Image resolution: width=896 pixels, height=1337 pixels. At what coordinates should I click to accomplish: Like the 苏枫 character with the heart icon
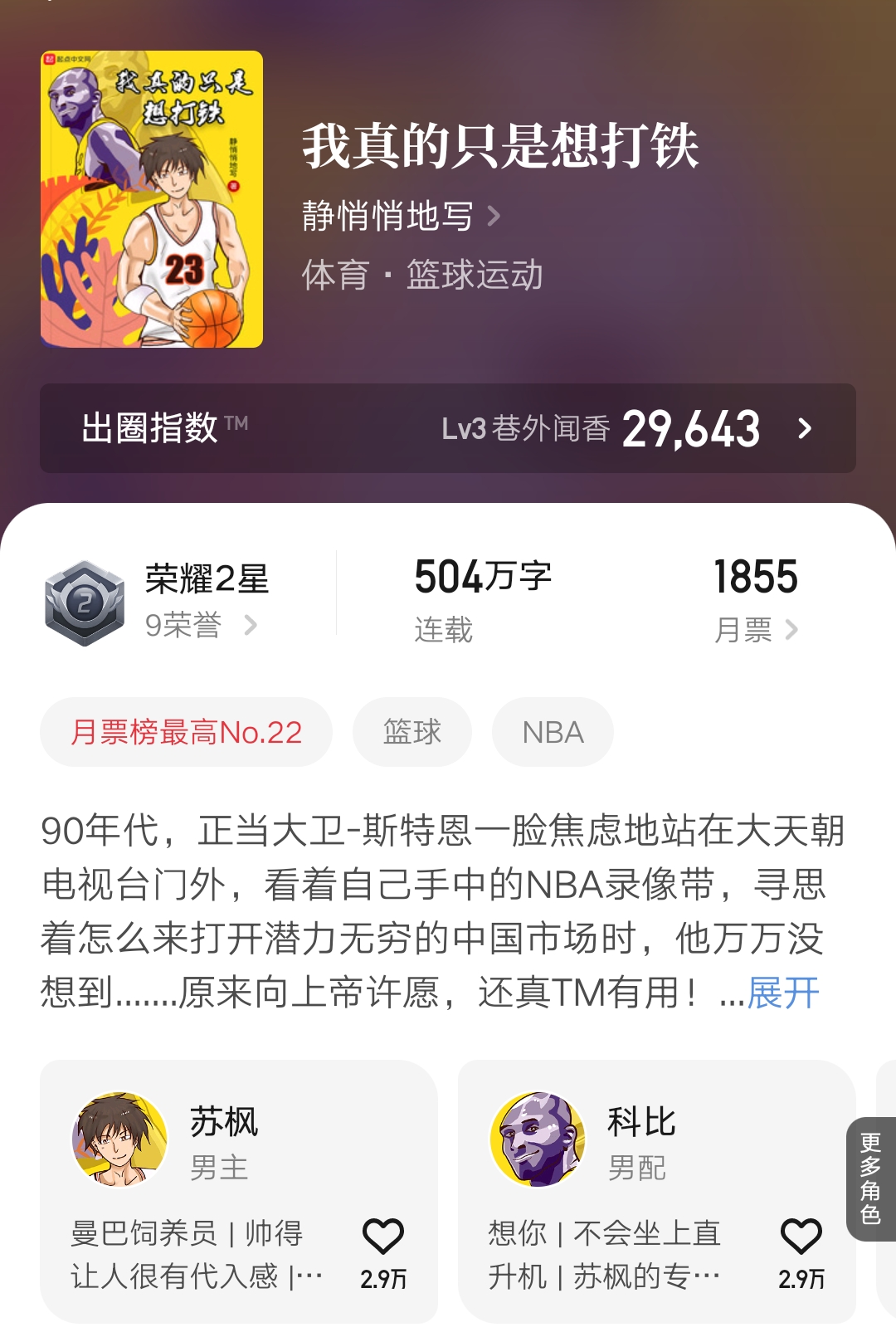382,1236
